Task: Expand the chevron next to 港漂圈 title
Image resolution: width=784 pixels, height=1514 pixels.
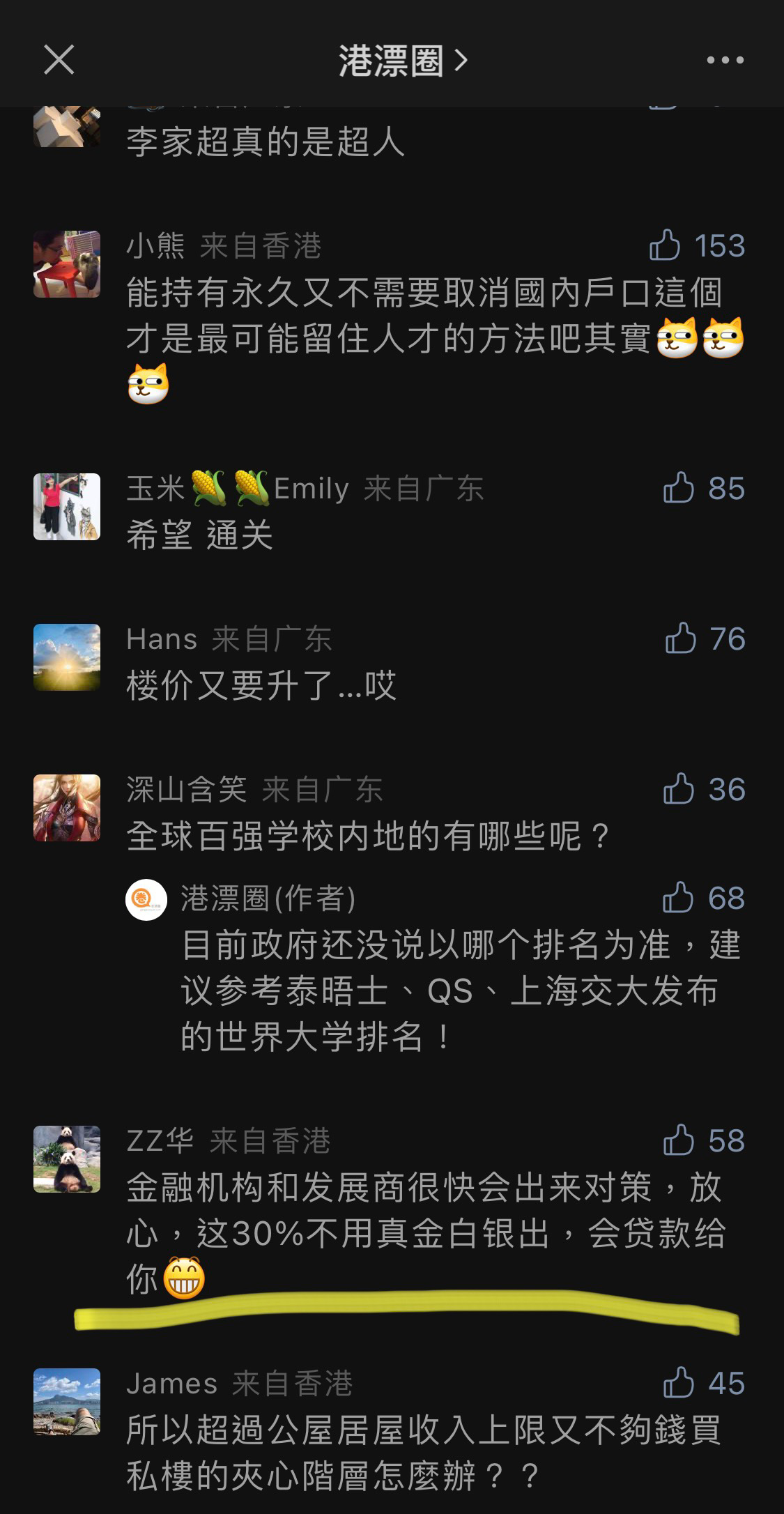Action: 460,61
